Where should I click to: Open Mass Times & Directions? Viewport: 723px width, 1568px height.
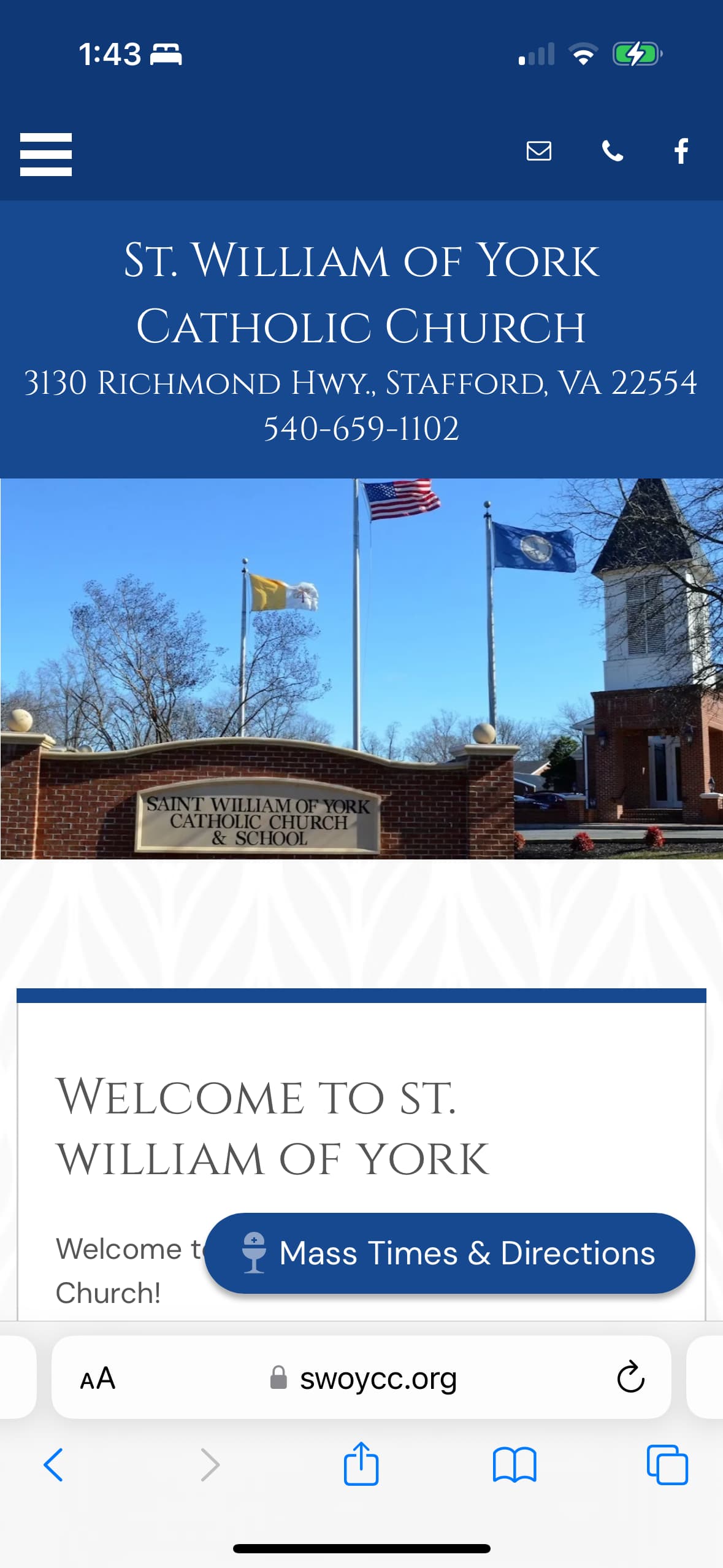tap(449, 1253)
